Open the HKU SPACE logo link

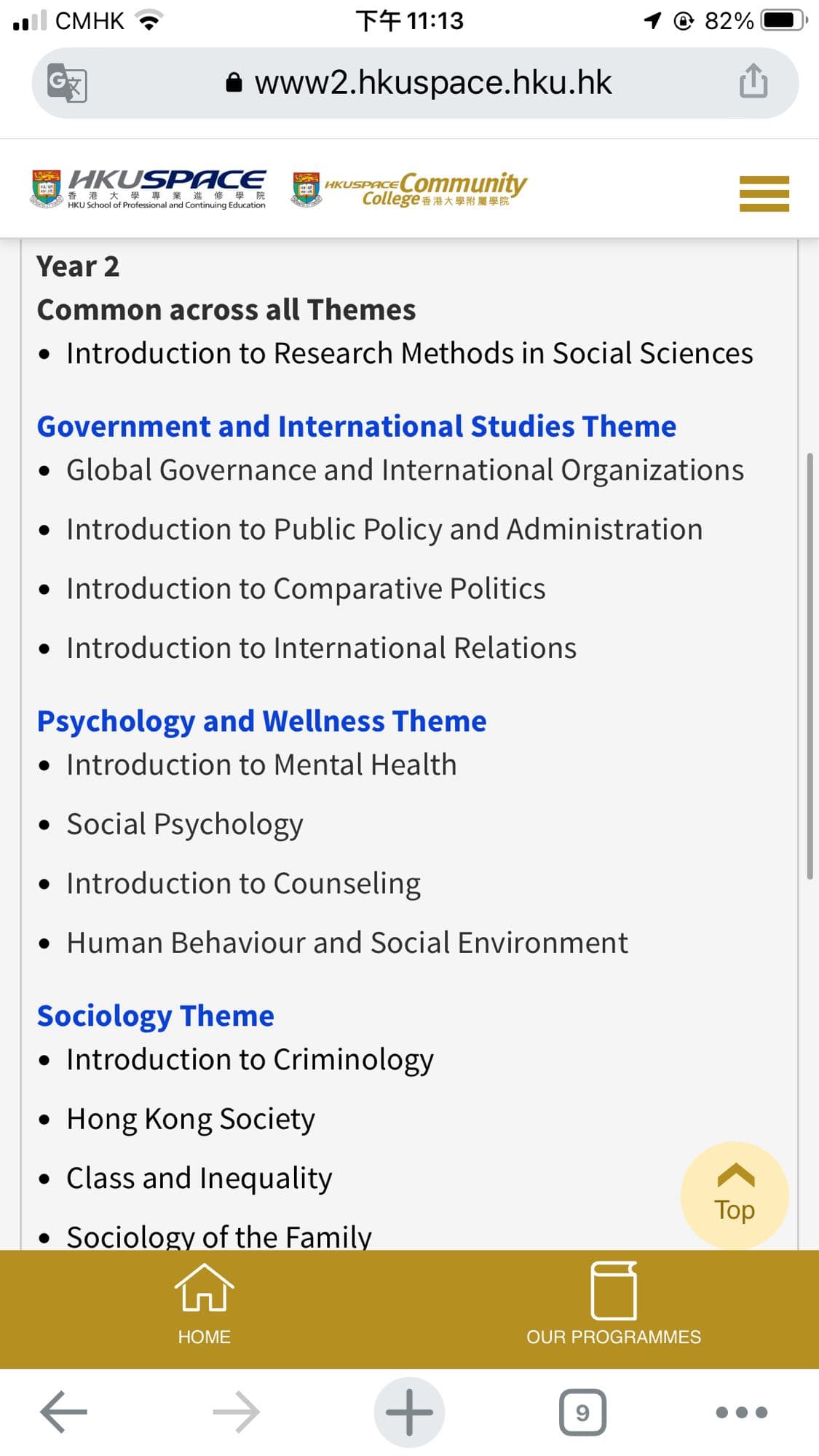tap(149, 189)
